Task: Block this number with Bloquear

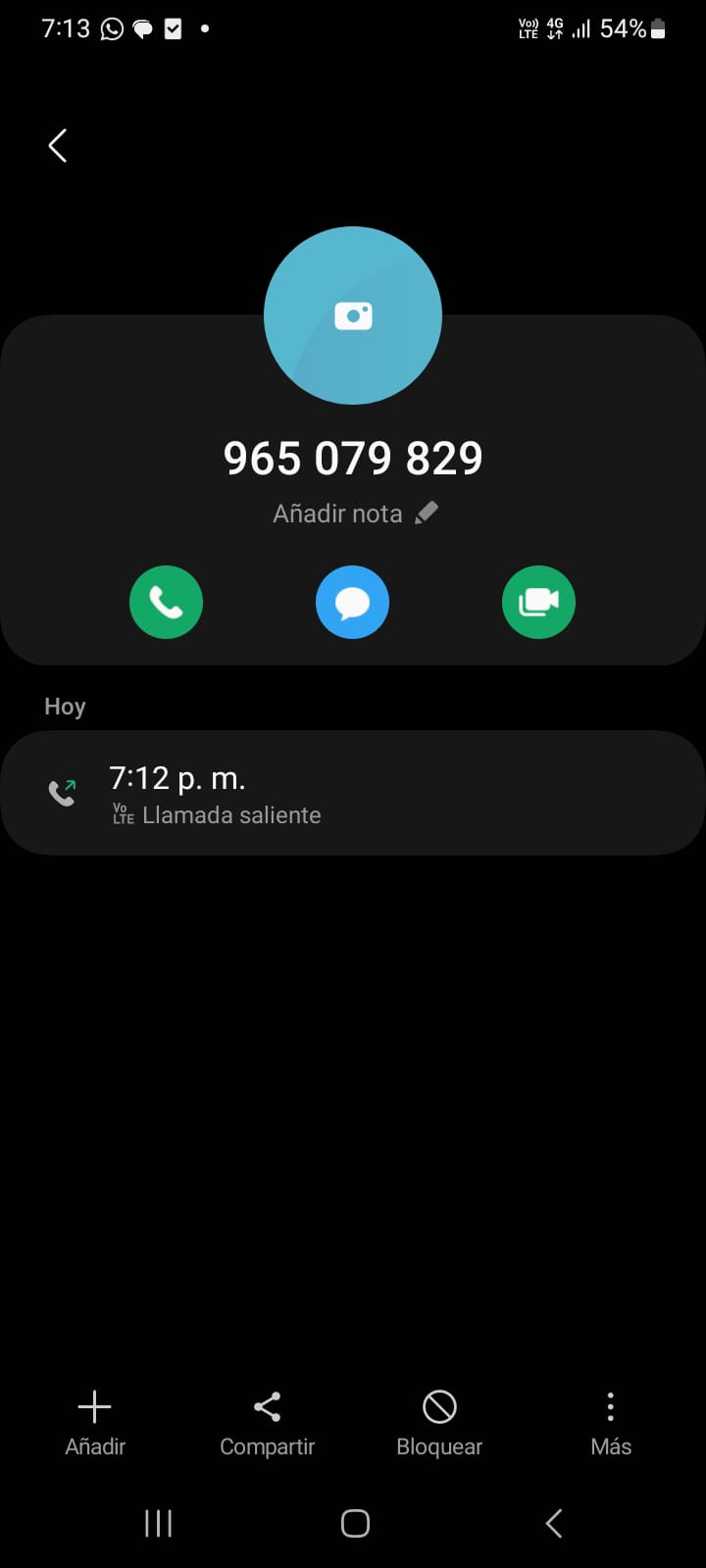Action: (439, 1423)
